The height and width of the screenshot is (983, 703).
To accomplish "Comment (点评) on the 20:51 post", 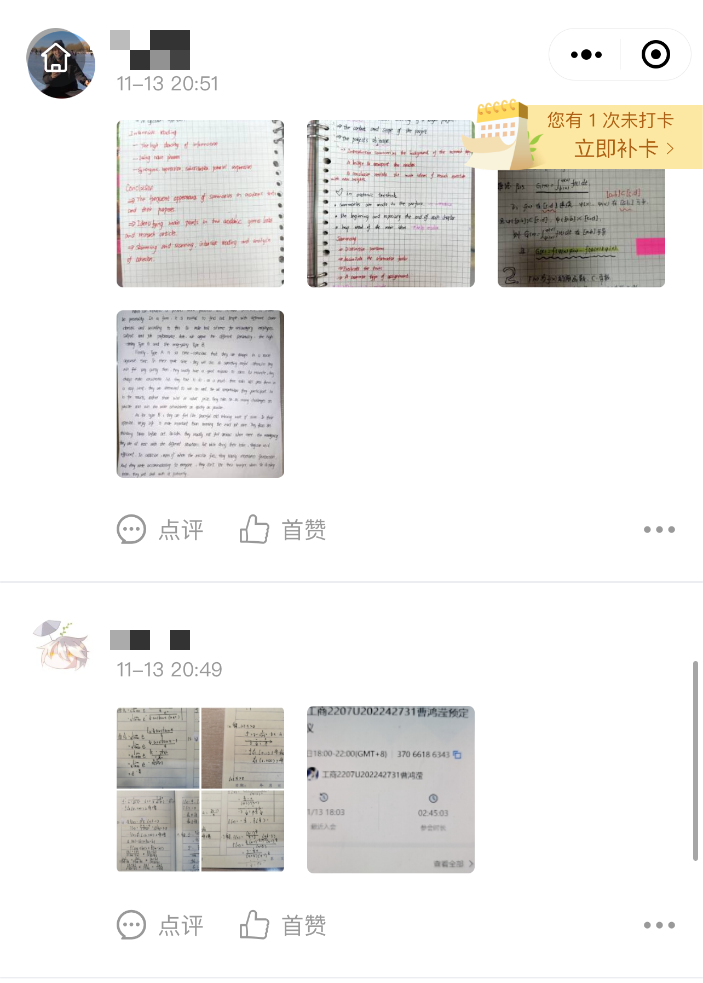I will point(160,529).
